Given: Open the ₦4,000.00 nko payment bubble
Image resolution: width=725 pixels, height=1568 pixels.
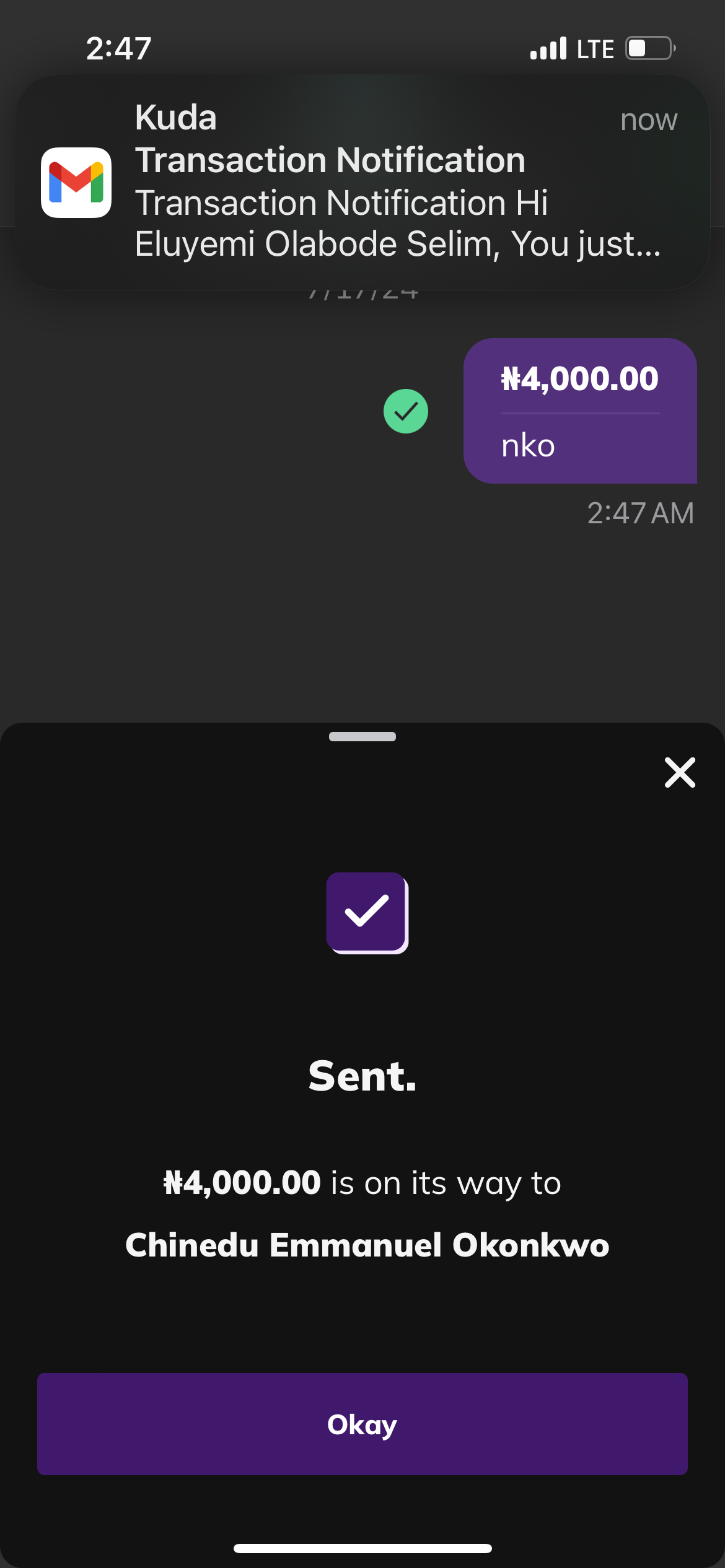Looking at the screenshot, I should [x=579, y=411].
